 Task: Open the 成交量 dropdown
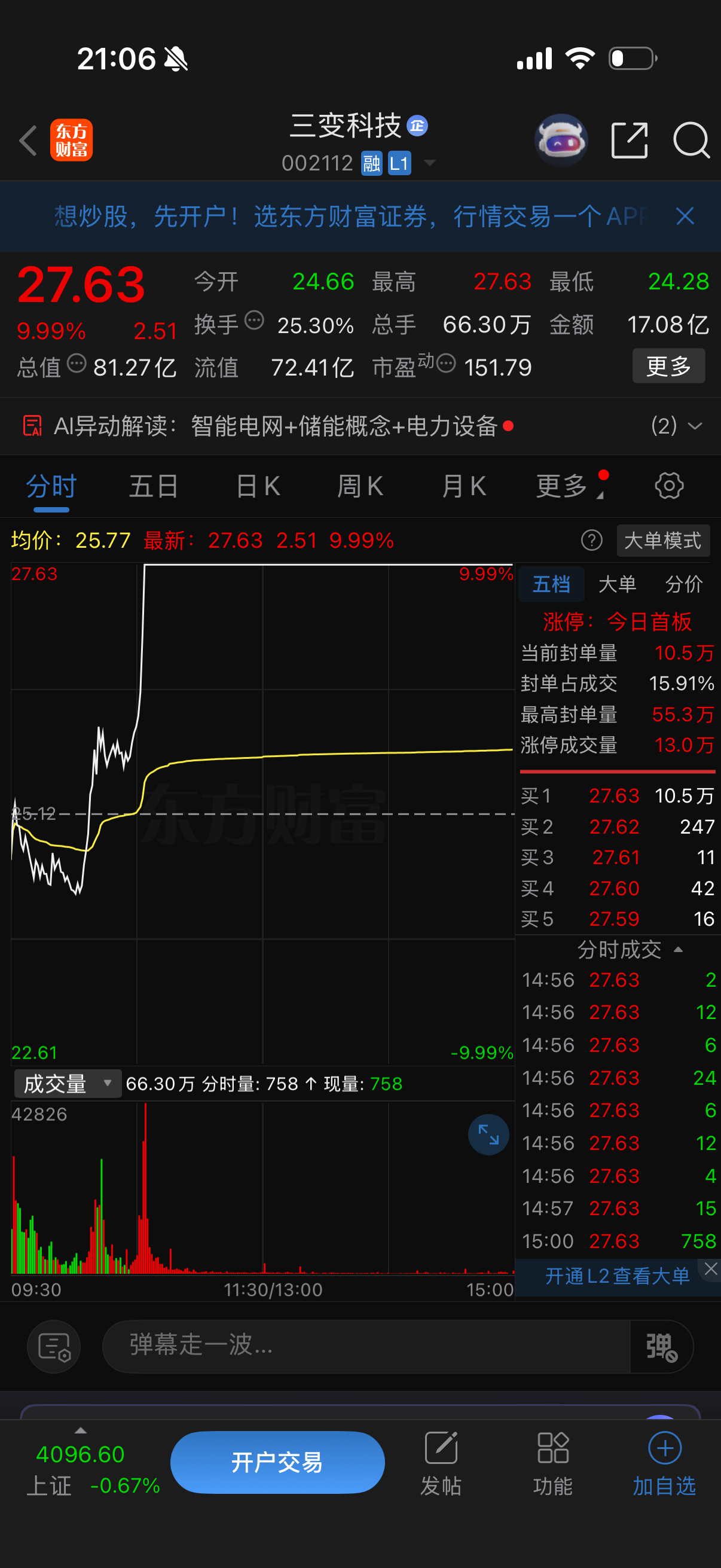(x=67, y=1084)
